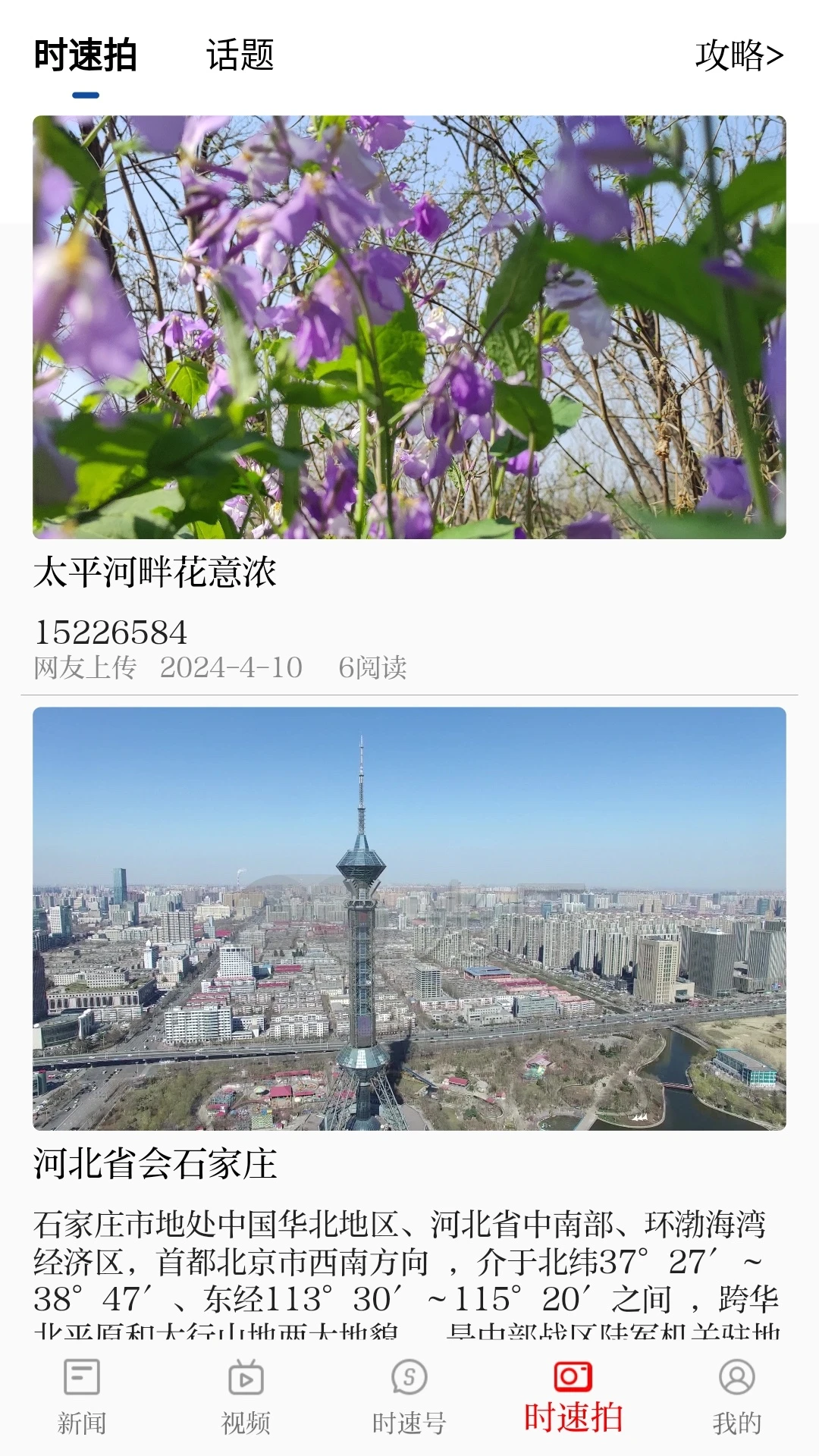This screenshot has height=1456, width=819.
Task: Tap the Shijiazhuang TV tower photo
Action: pos(409,920)
